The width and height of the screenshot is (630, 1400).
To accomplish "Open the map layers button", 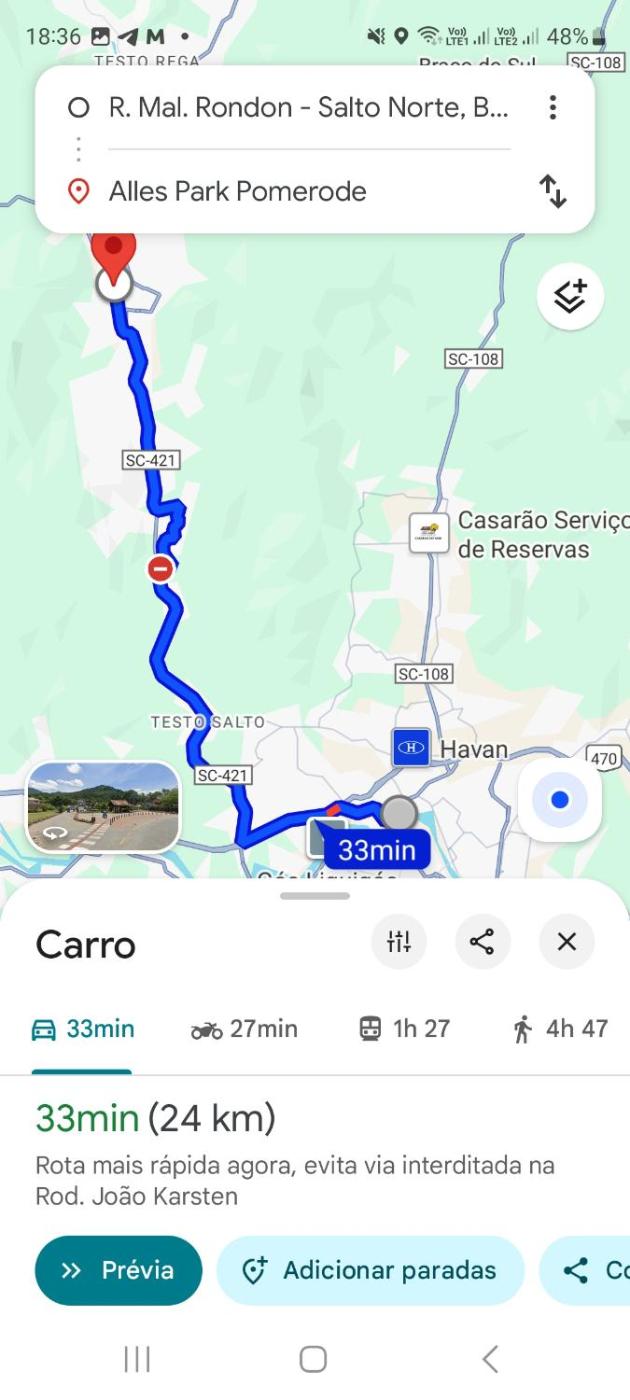I will [x=570, y=296].
